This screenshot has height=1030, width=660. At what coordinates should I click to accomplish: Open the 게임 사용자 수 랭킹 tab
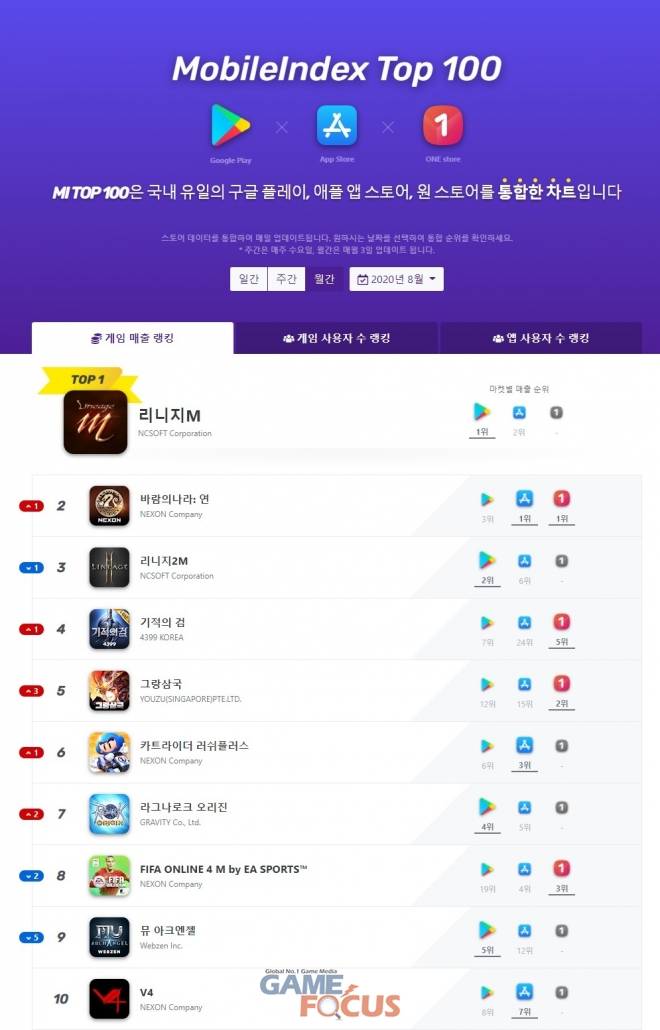(x=336, y=338)
